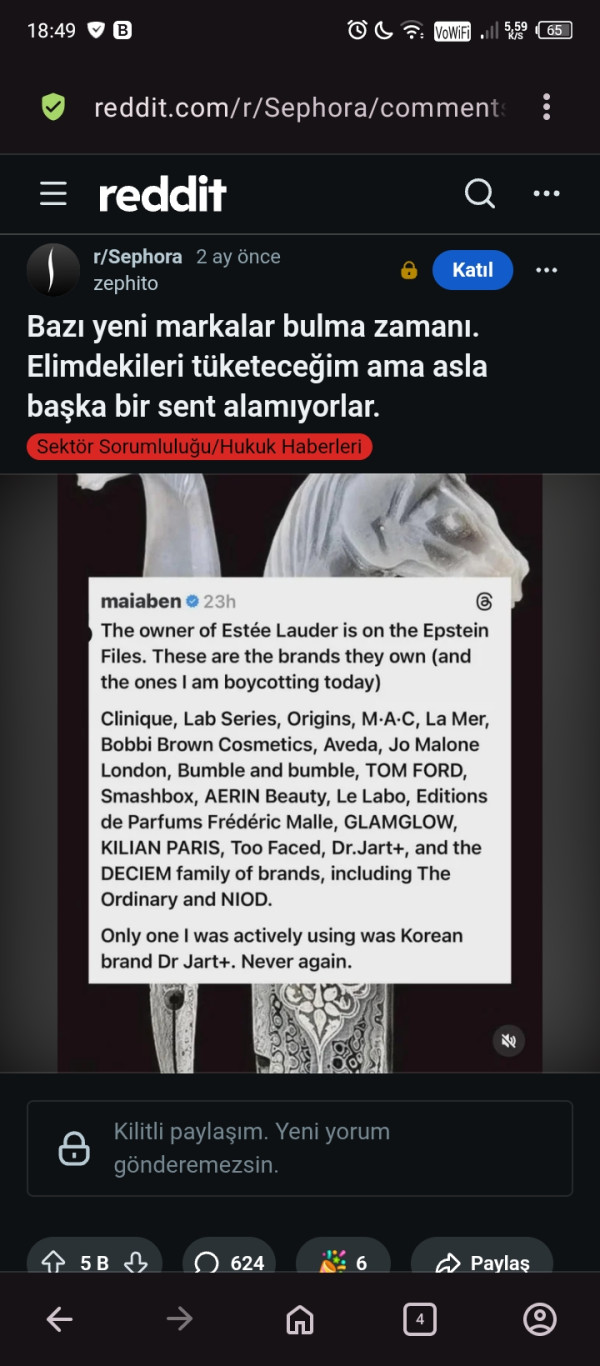600x1366 pixels.
Task: Tap the Reddit search icon
Action: pyautogui.click(x=480, y=194)
